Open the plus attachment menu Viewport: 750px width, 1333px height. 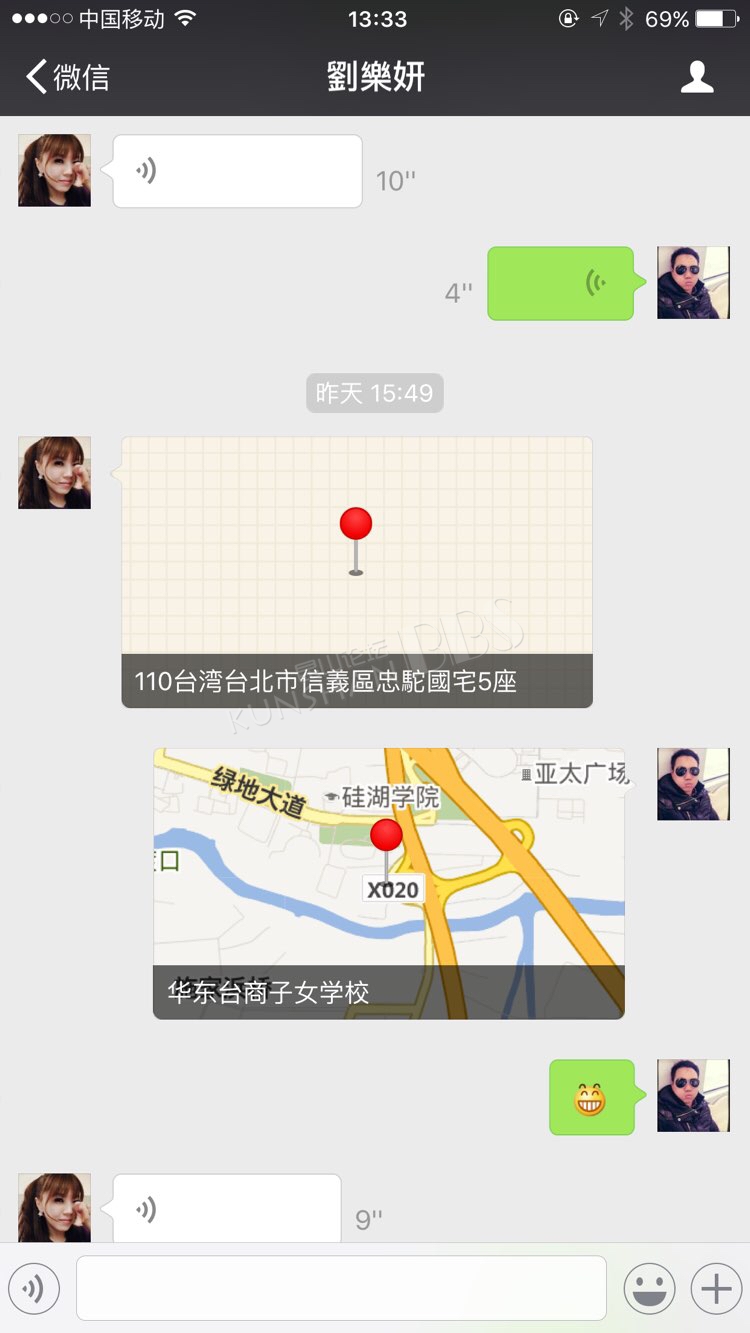pos(716,1289)
